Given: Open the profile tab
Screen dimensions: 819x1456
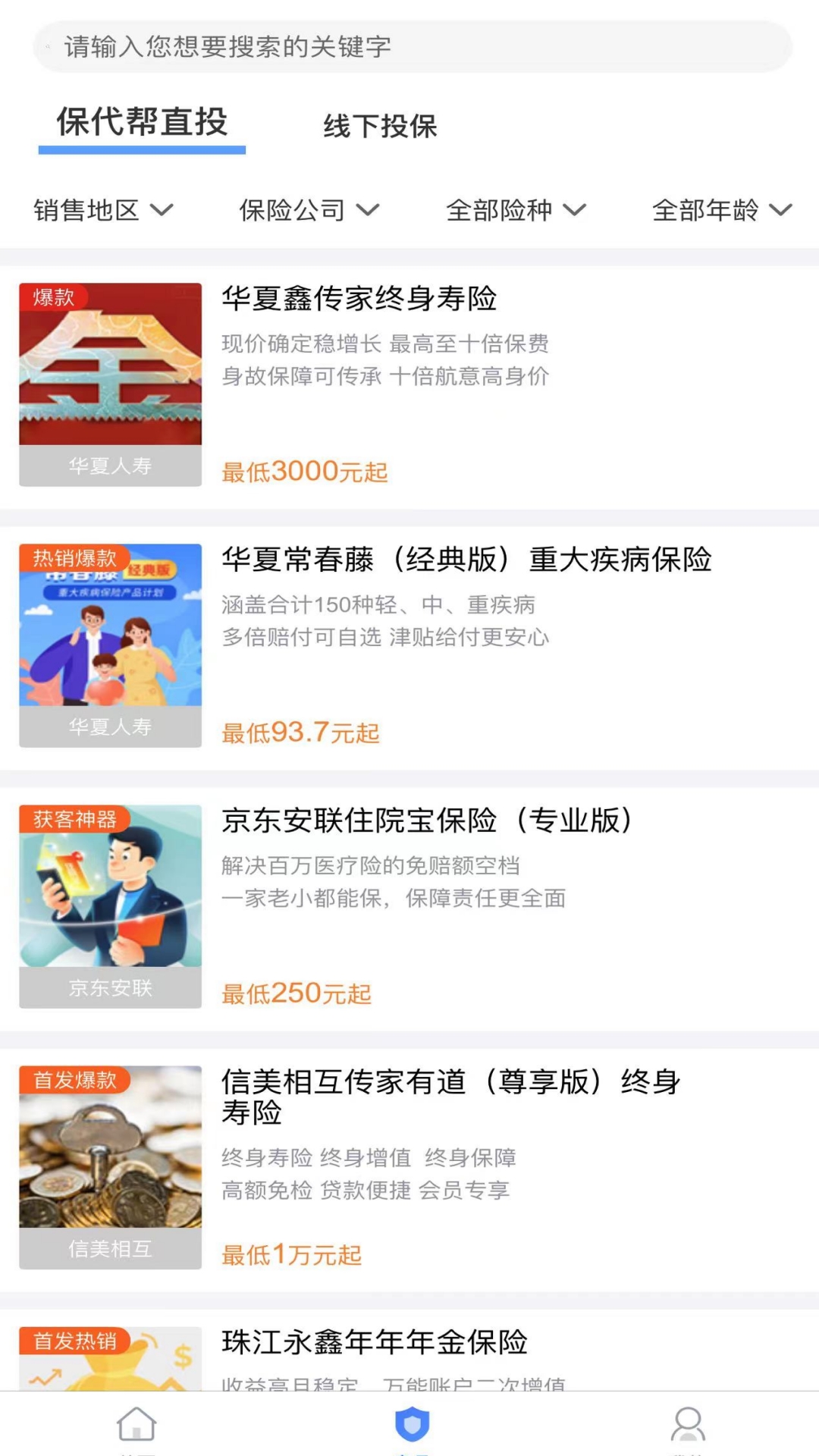Looking at the screenshot, I should tap(688, 1426).
